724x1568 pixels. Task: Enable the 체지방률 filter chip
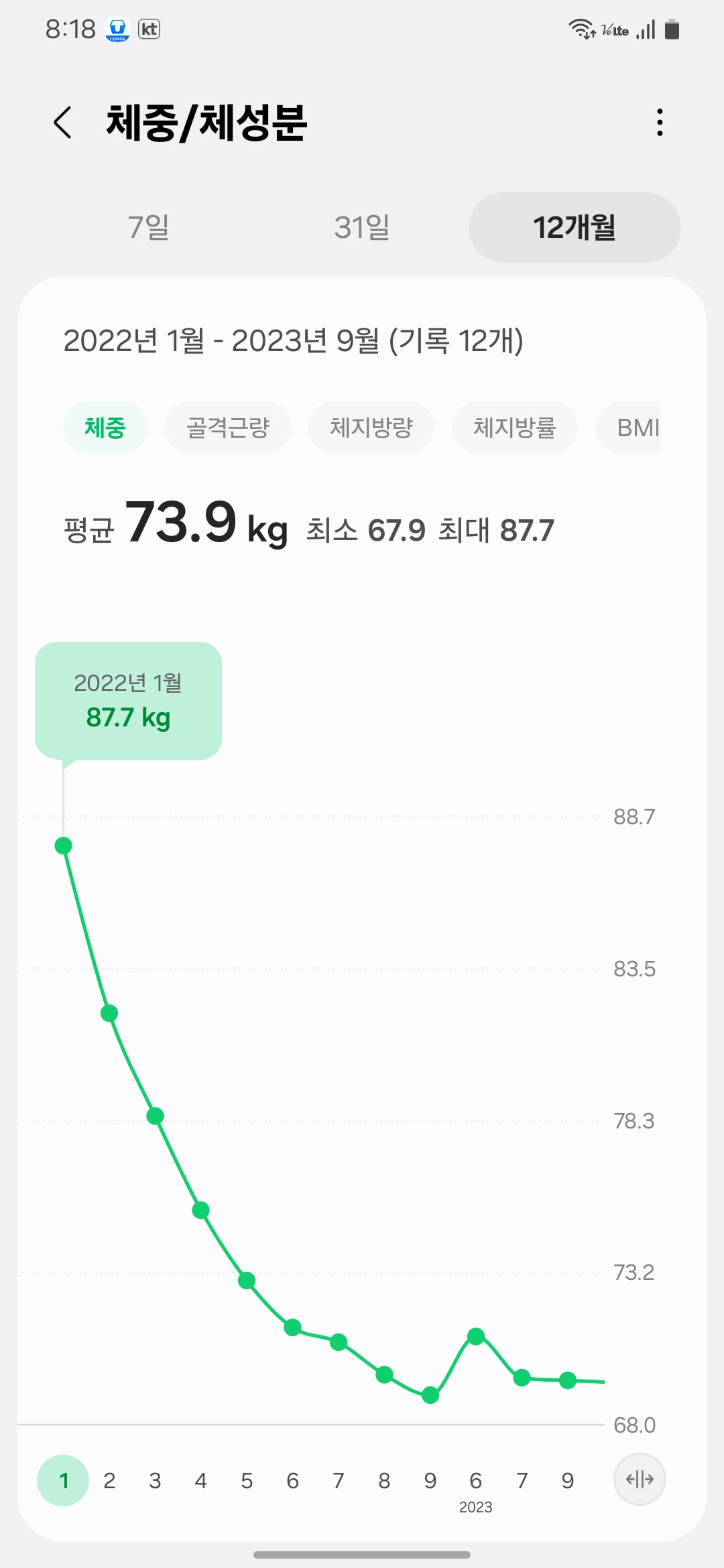click(x=515, y=427)
